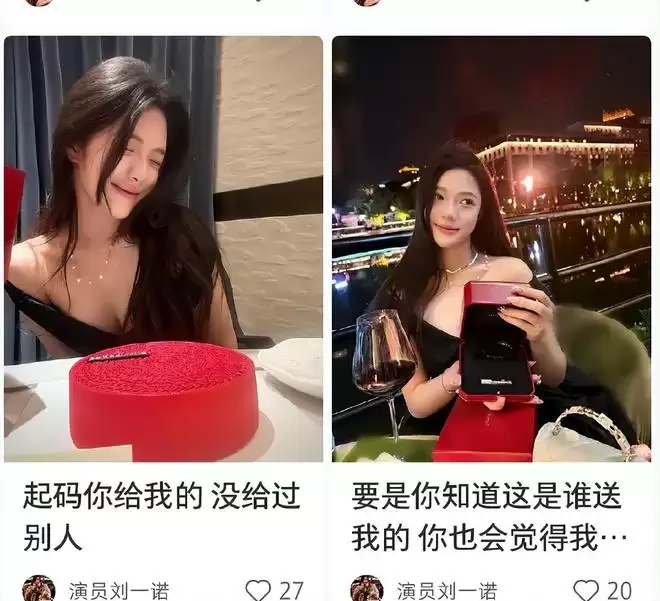Like the post 要是你知道这是谁送我的

pos(587,590)
